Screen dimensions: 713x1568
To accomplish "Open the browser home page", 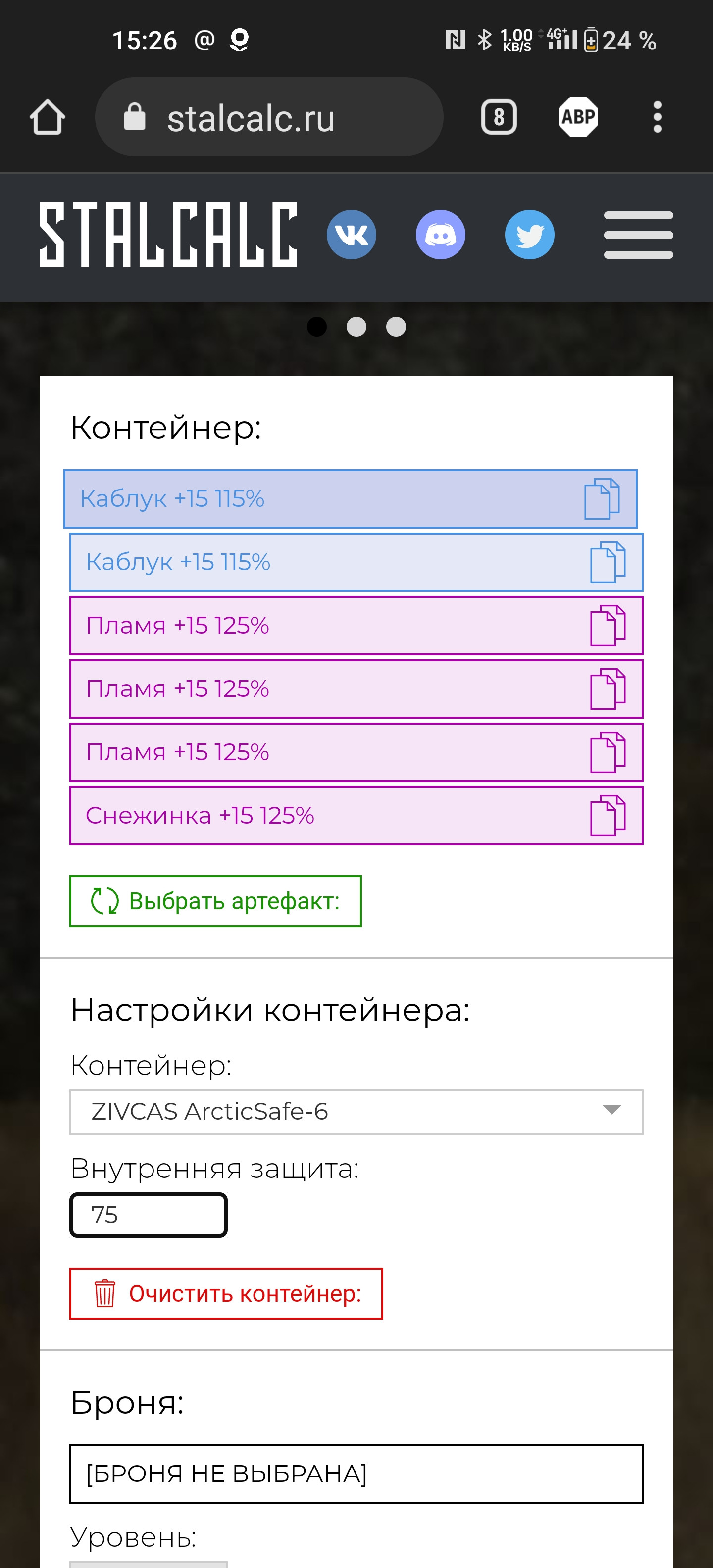I will 48,117.
